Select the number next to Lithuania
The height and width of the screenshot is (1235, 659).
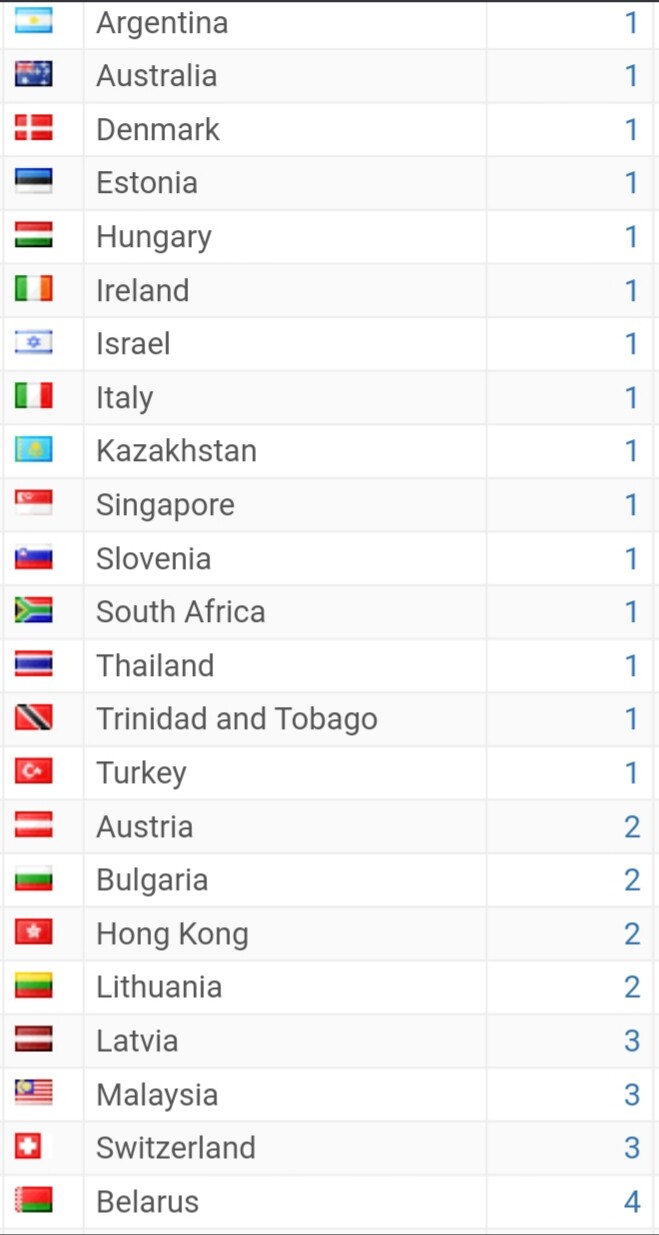(x=632, y=987)
